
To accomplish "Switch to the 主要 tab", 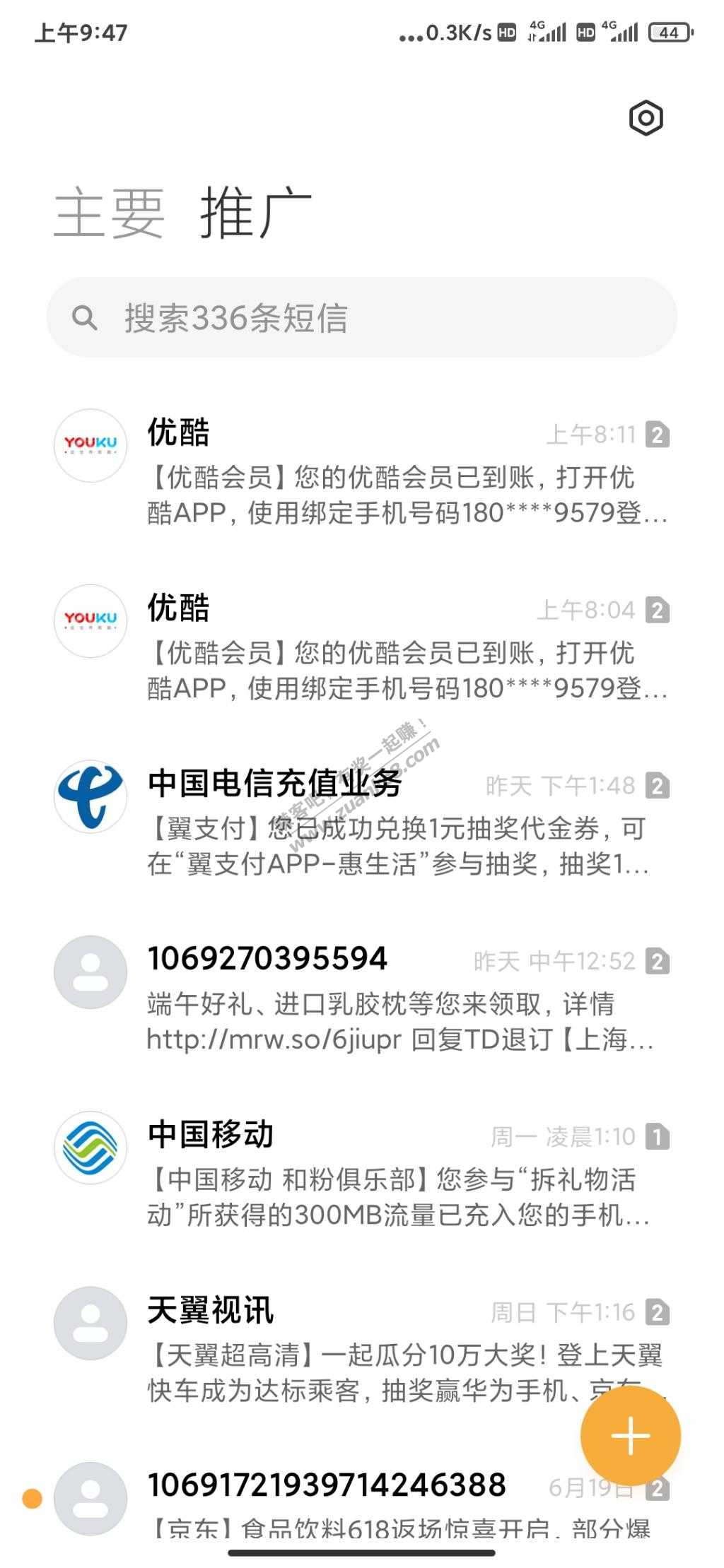I will click(109, 213).
